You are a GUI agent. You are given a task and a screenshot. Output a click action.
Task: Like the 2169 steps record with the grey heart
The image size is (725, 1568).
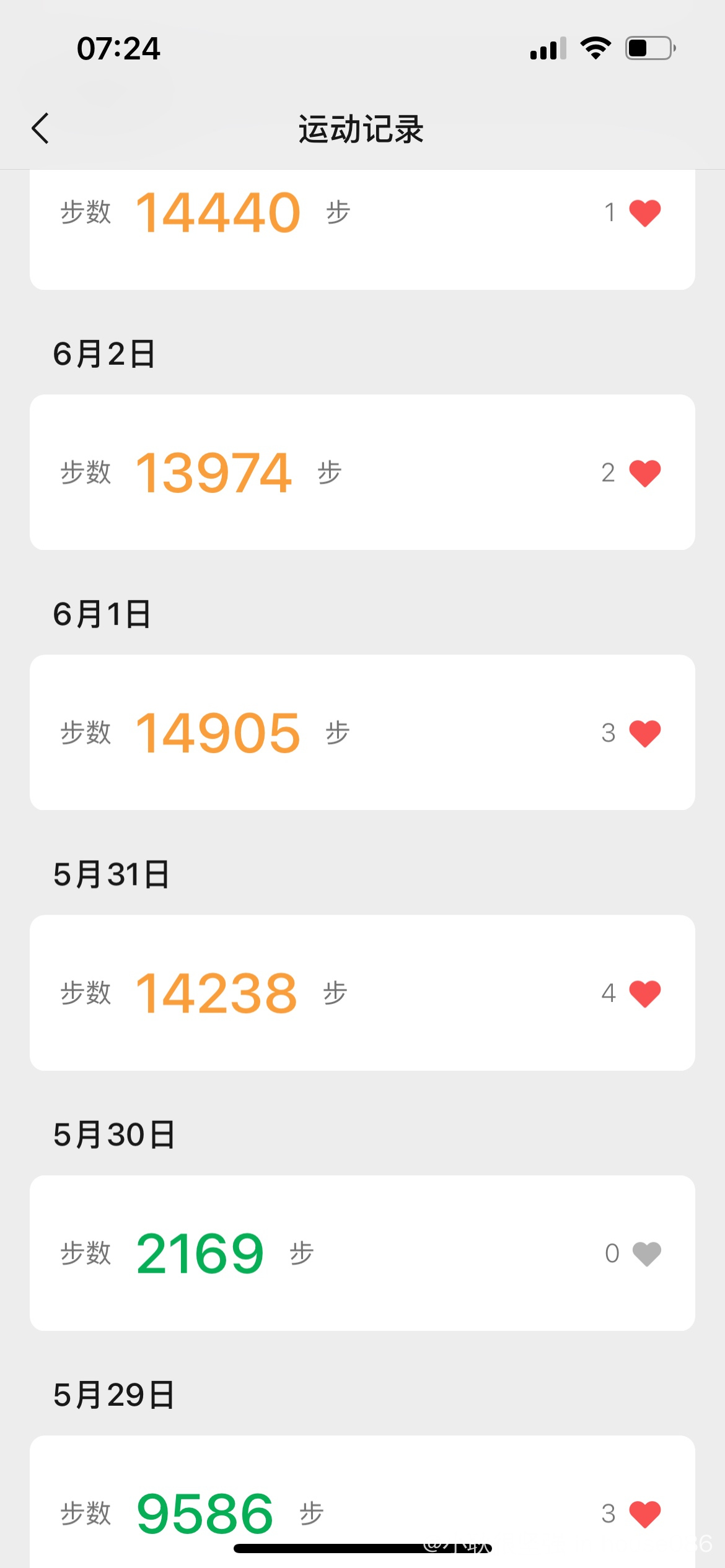click(646, 1254)
